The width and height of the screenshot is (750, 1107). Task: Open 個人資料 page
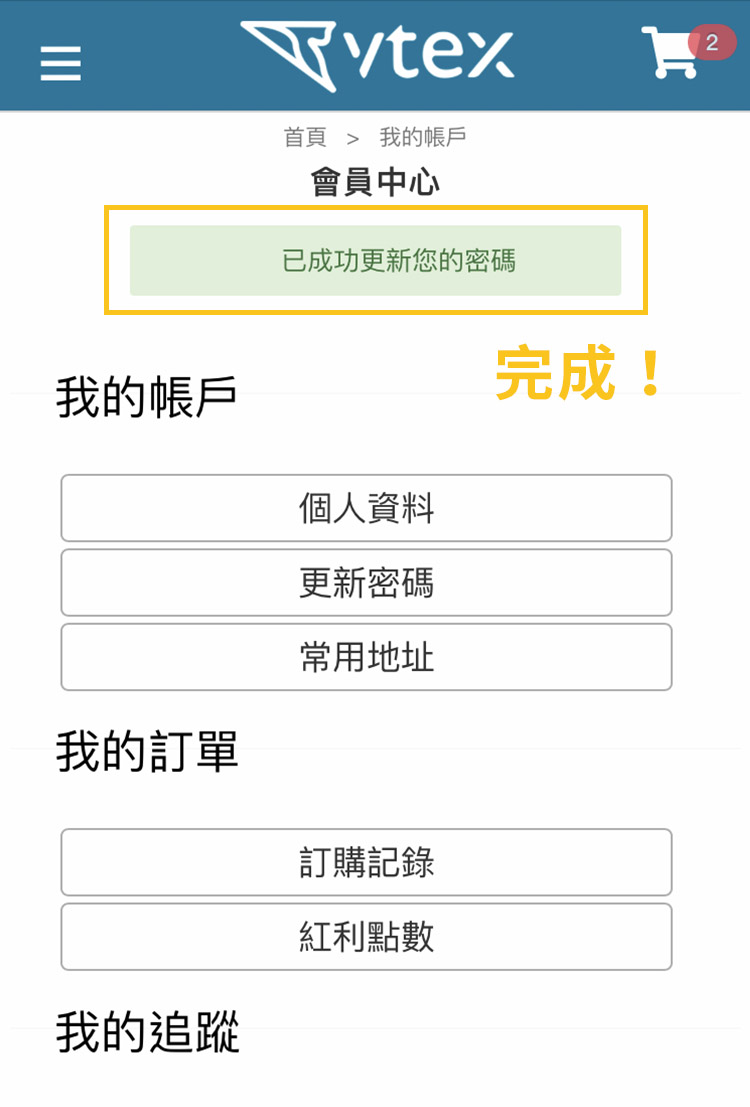(x=366, y=508)
